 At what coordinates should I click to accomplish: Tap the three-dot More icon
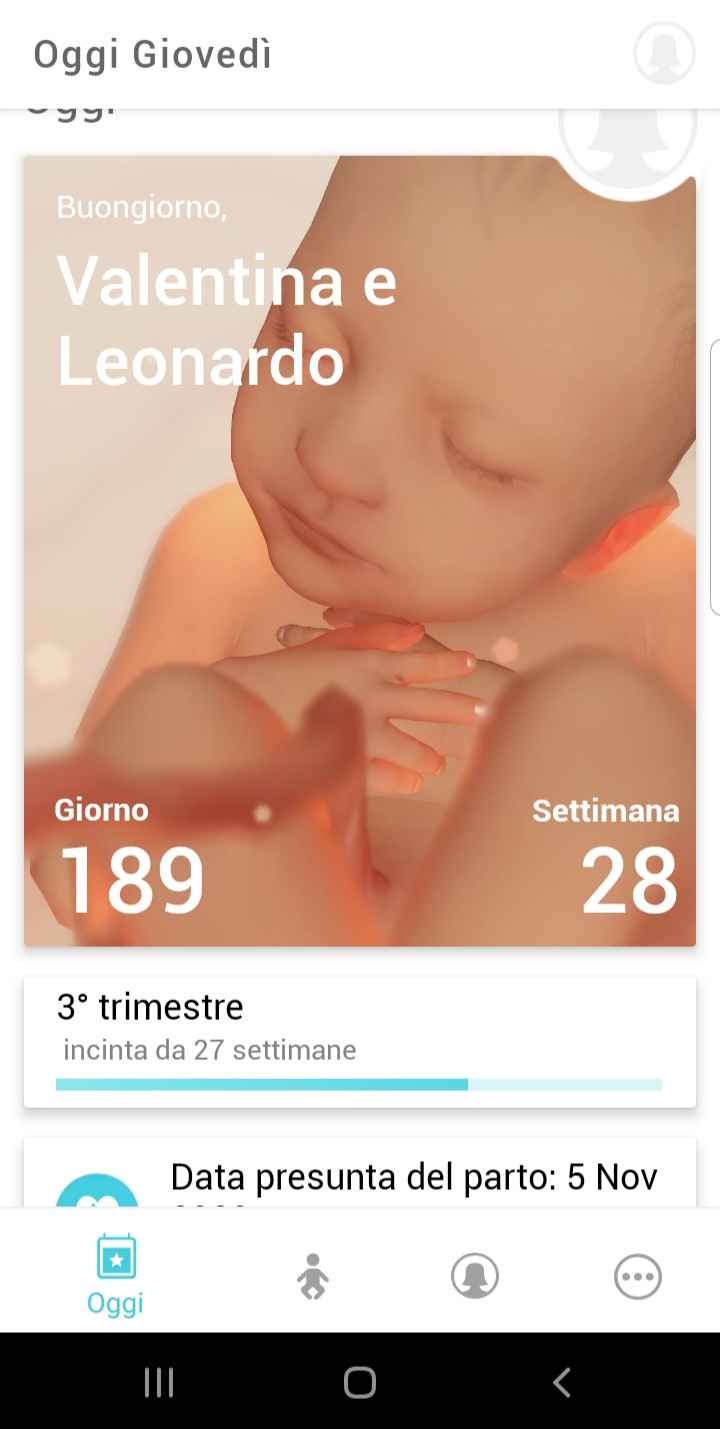click(x=637, y=1275)
